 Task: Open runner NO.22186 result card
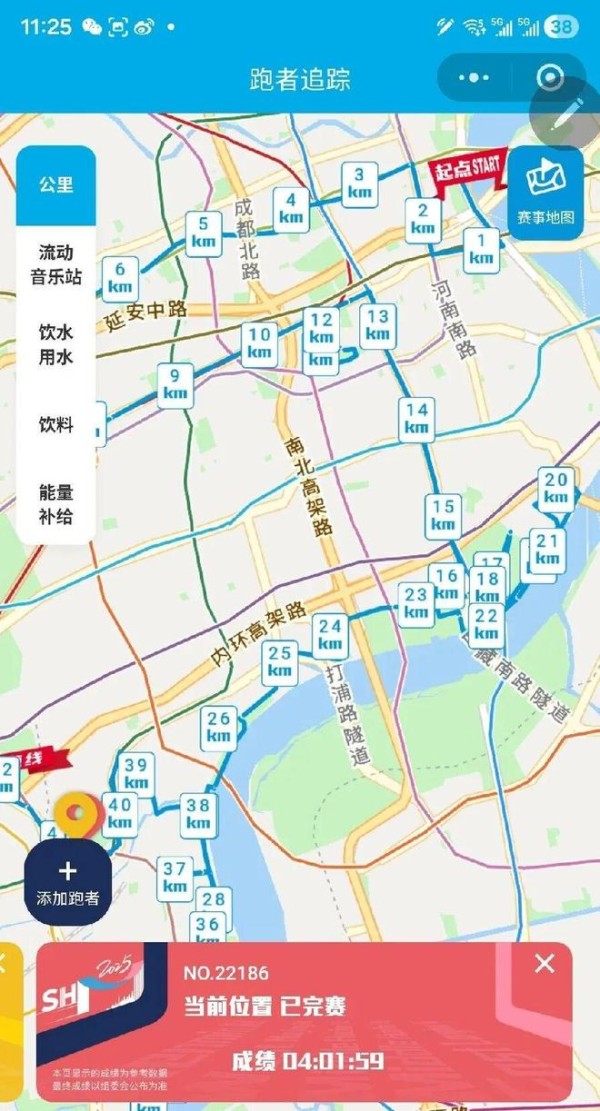coord(300,1020)
